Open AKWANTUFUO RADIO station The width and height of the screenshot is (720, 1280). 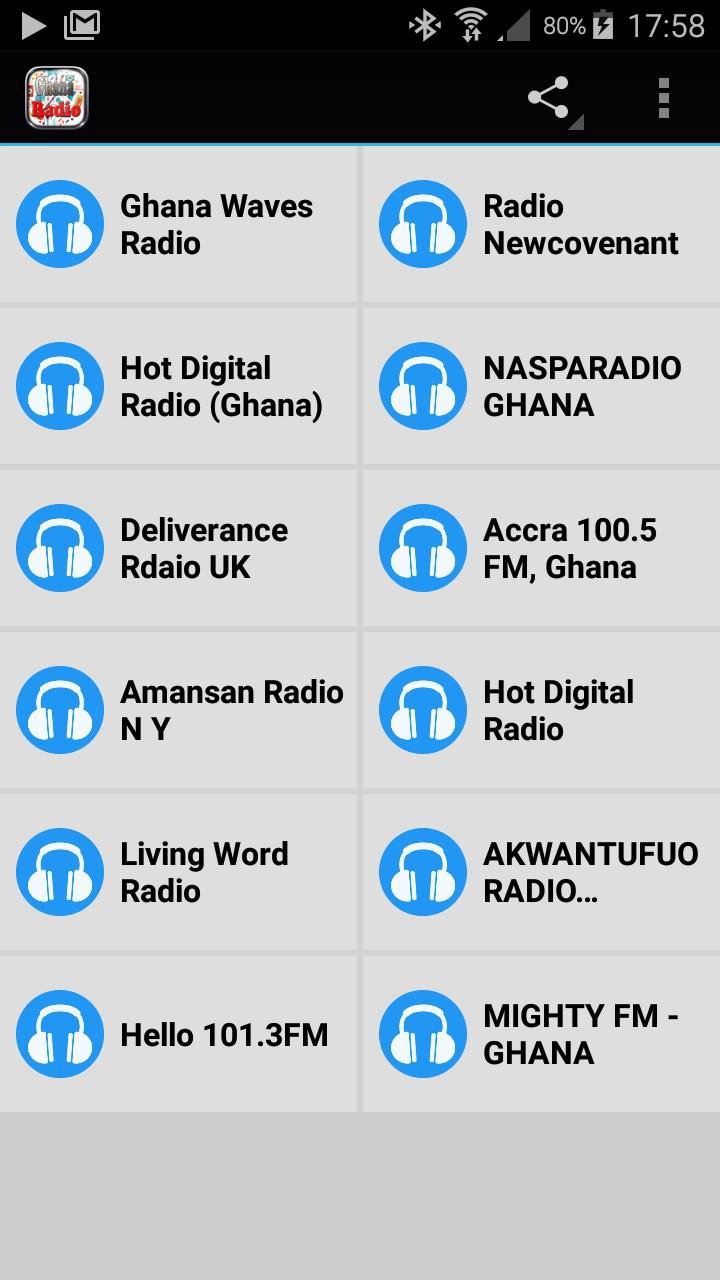540,871
